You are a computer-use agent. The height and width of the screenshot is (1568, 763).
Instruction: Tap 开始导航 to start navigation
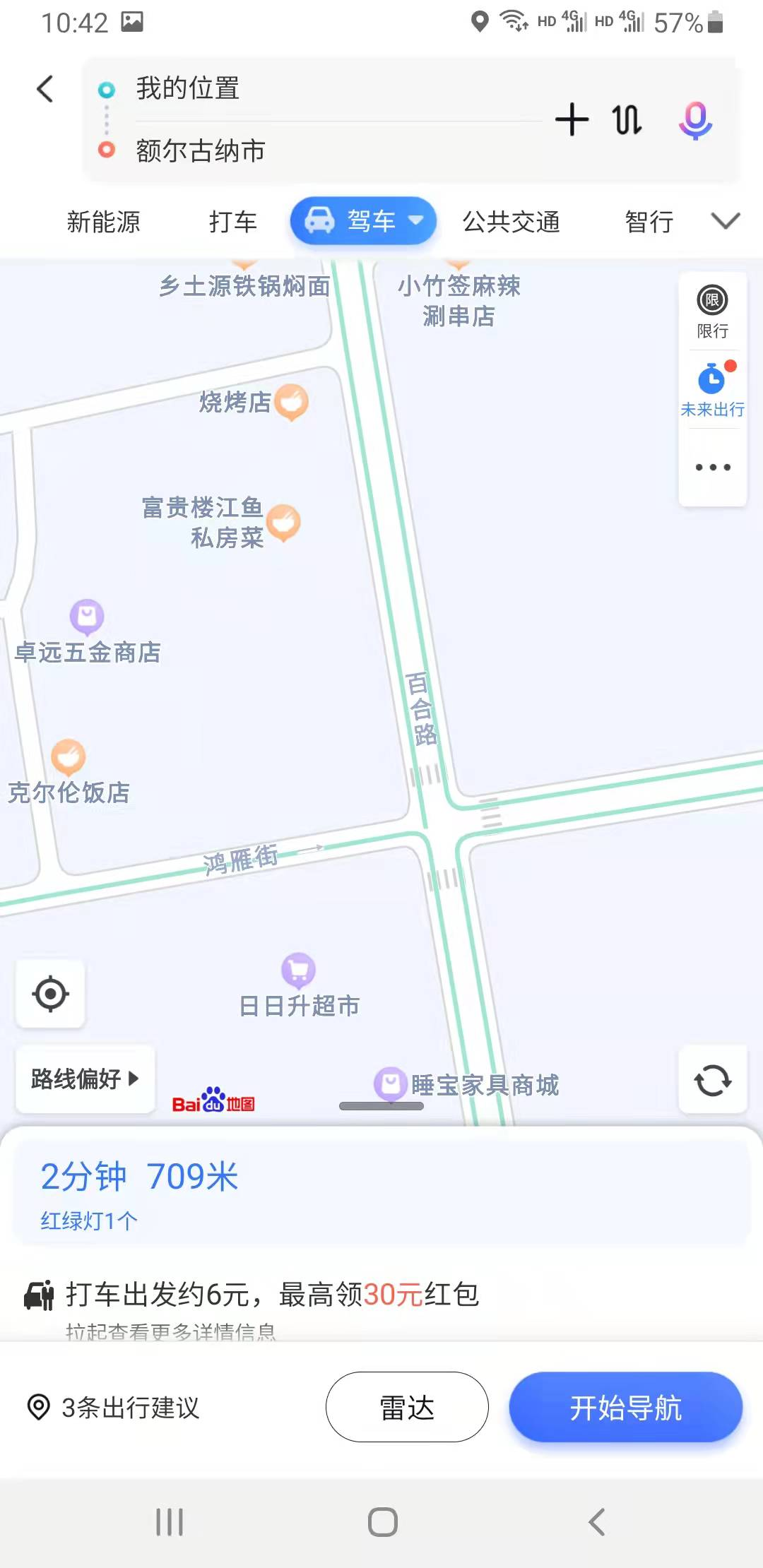(x=626, y=1407)
